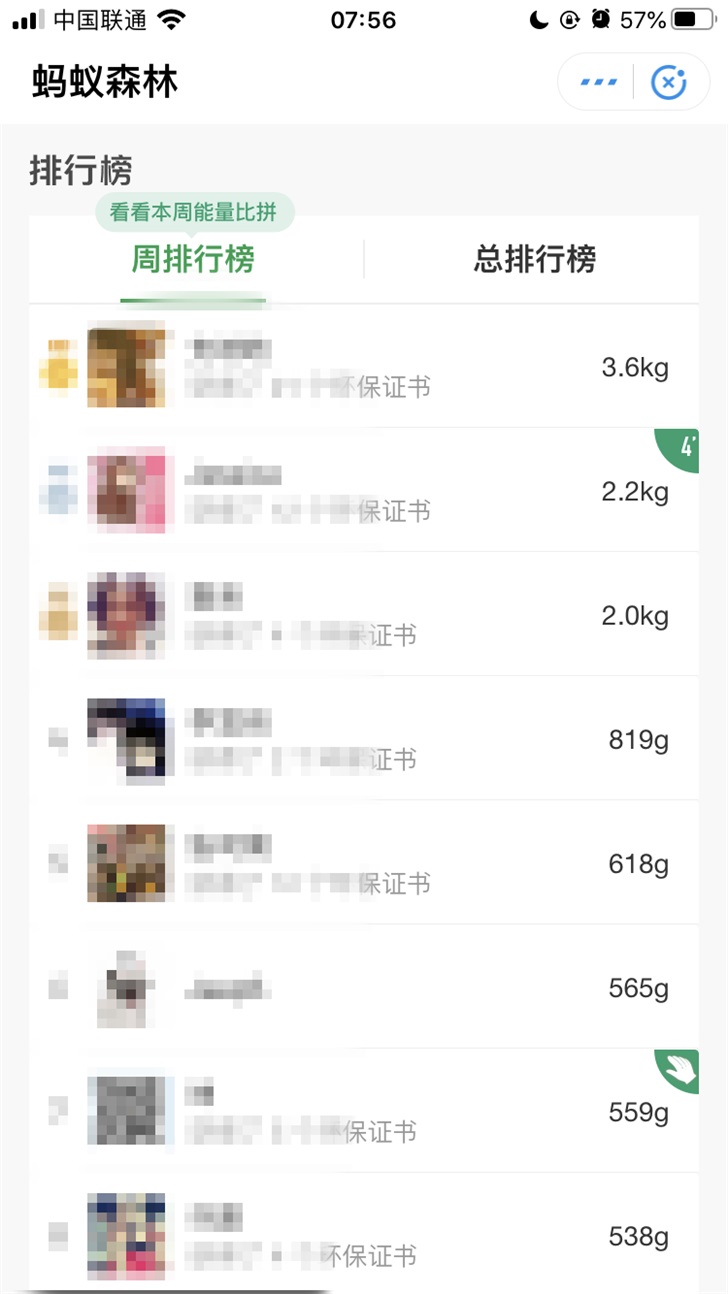Switch to the 总排行榜 tab
This screenshot has width=728, height=1294.
click(x=534, y=260)
